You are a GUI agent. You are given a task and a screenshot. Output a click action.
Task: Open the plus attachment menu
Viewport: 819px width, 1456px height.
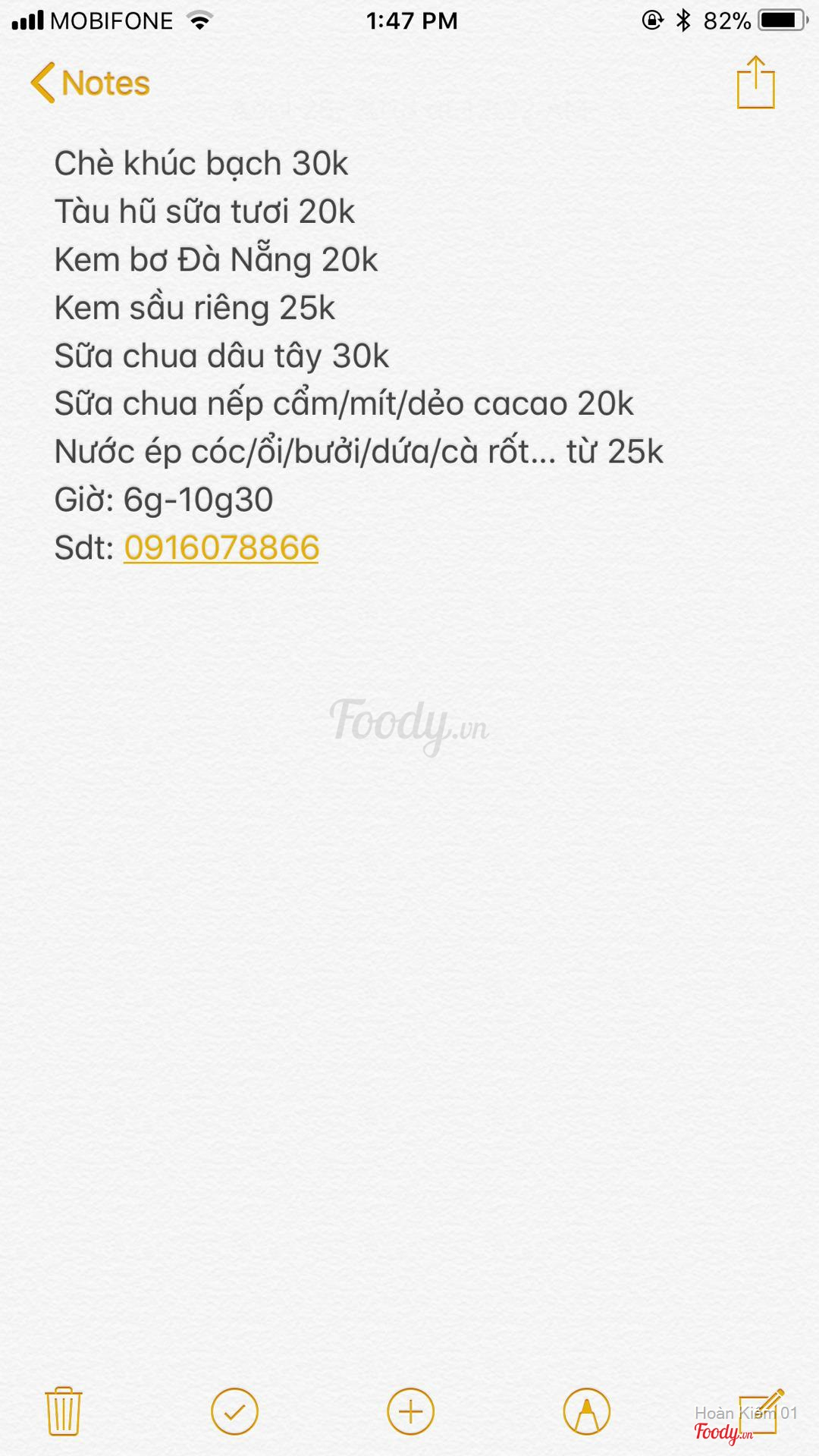[410, 1411]
